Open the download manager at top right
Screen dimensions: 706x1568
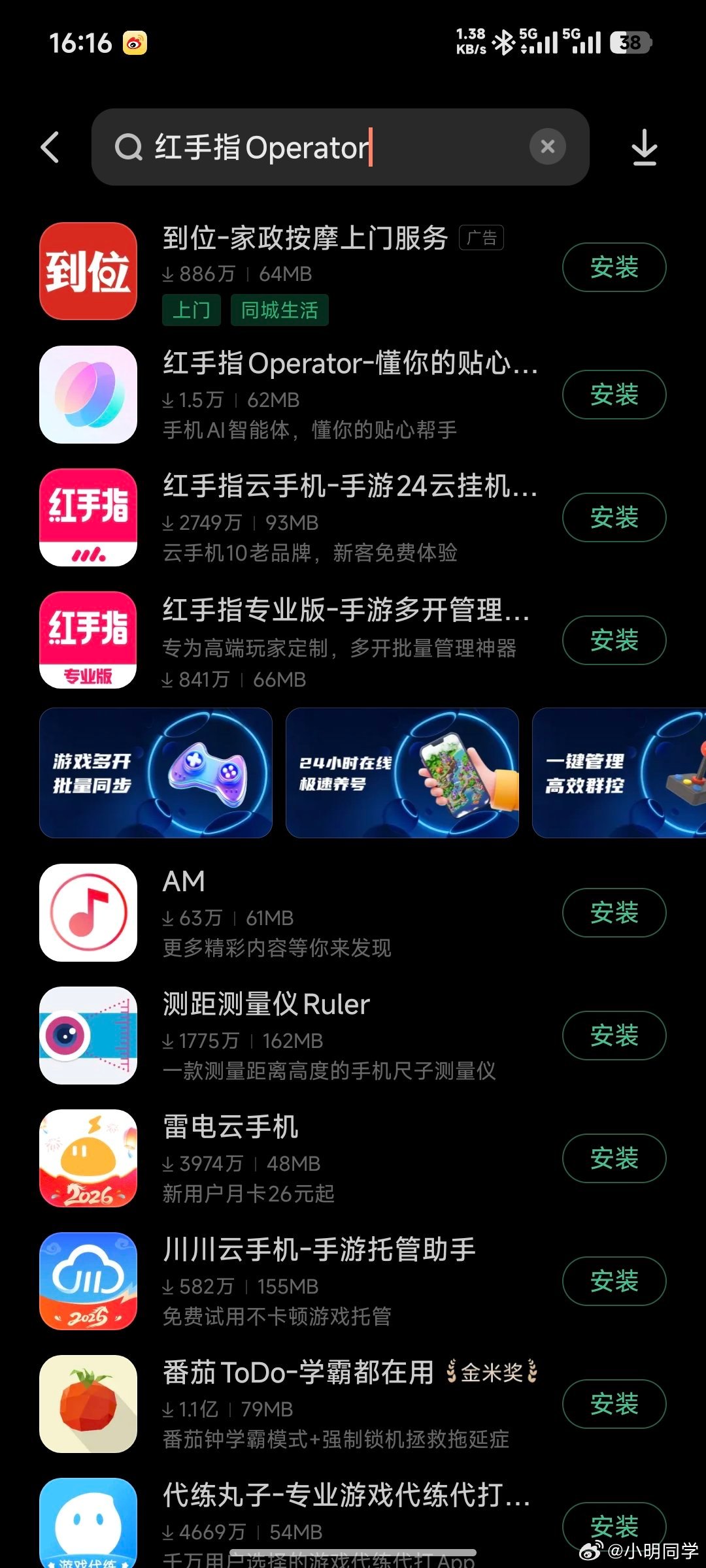pyautogui.click(x=643, y=147)
